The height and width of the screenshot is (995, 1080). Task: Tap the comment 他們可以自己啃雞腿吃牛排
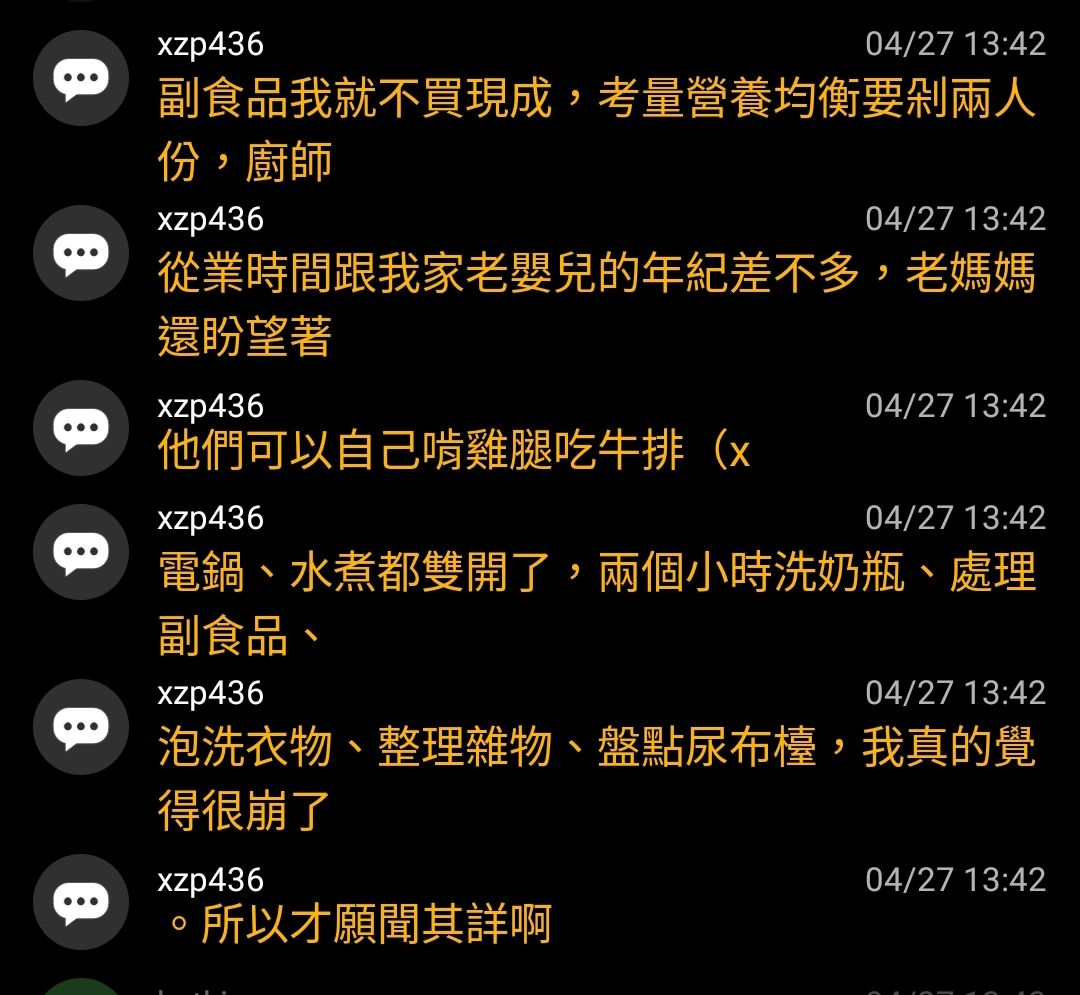coord(454,452)
